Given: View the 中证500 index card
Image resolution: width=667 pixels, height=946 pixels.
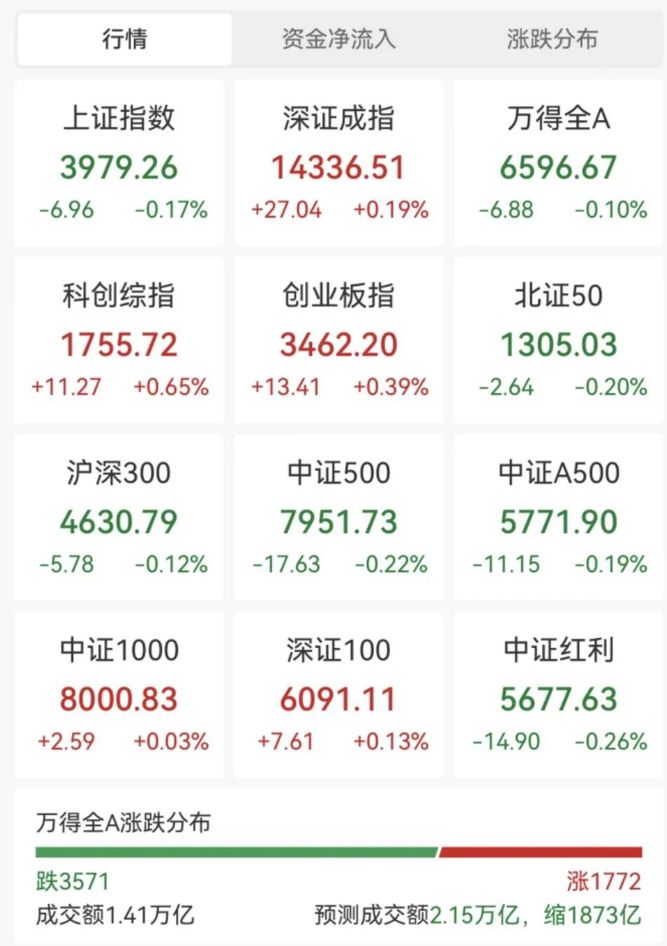Looking at the screenshot, I should click(x=339, y=518).
